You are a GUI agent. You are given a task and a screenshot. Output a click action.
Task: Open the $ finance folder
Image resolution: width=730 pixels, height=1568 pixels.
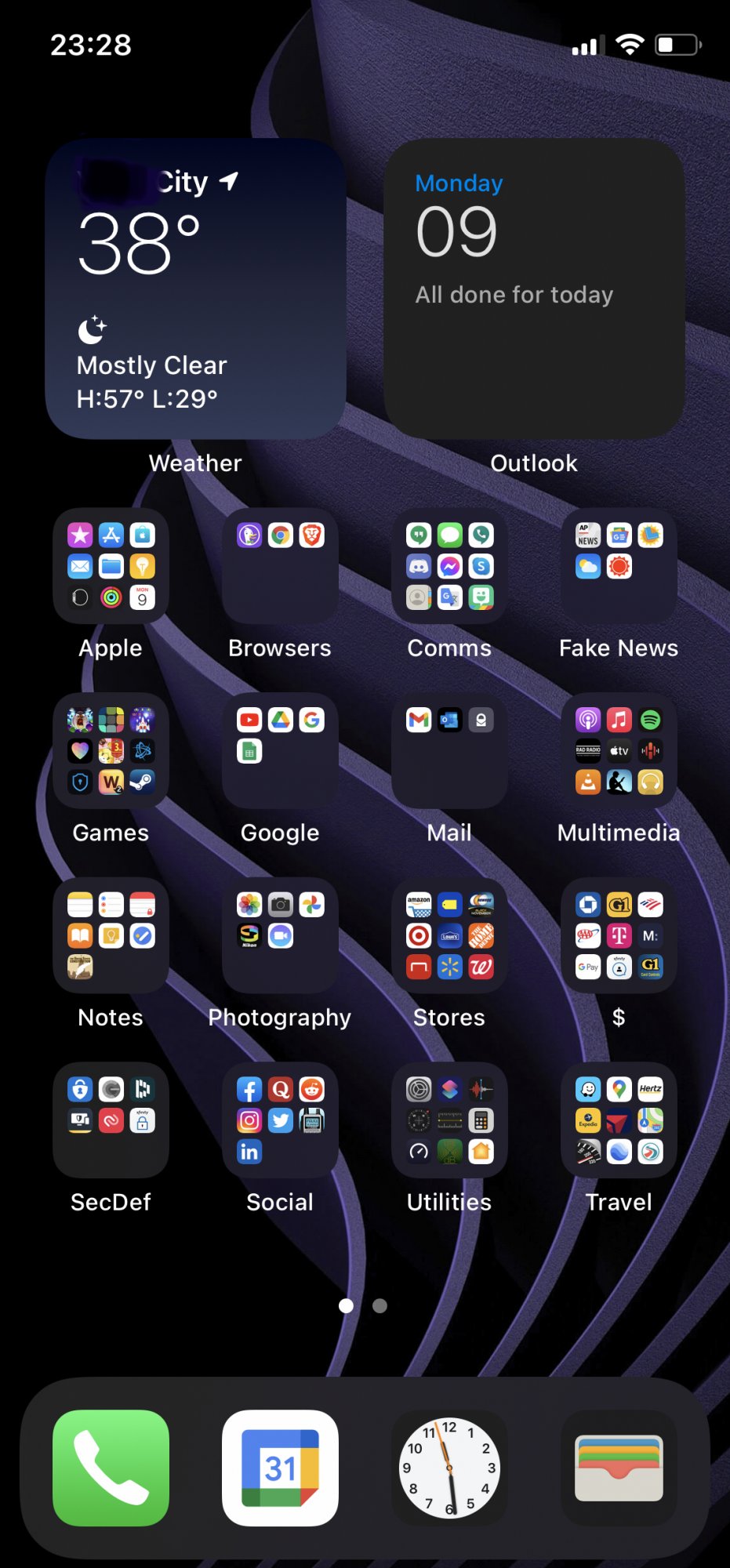pyautogui.click(x=619, y=935)
